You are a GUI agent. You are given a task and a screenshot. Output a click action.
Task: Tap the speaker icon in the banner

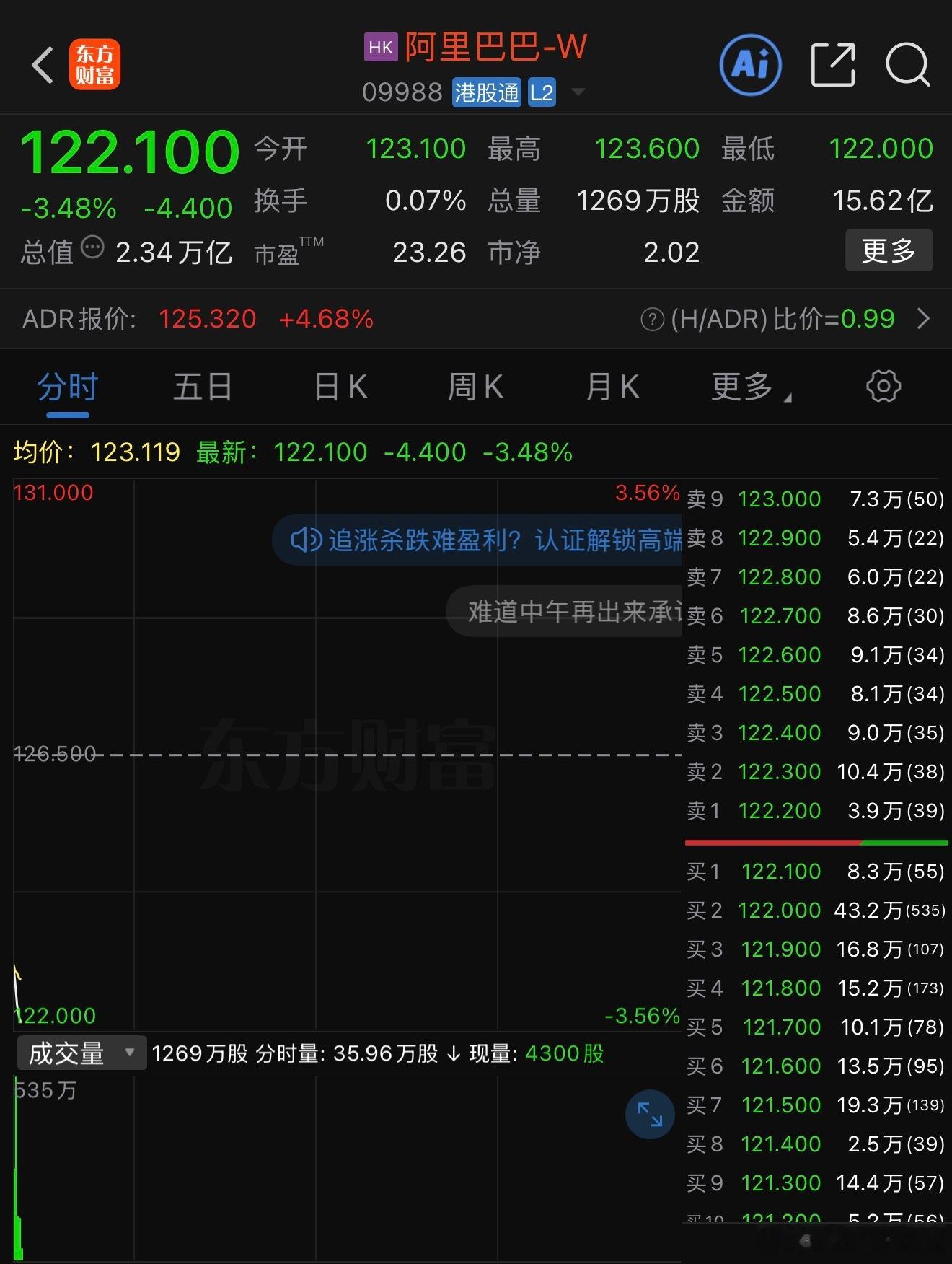pos(307,541)
